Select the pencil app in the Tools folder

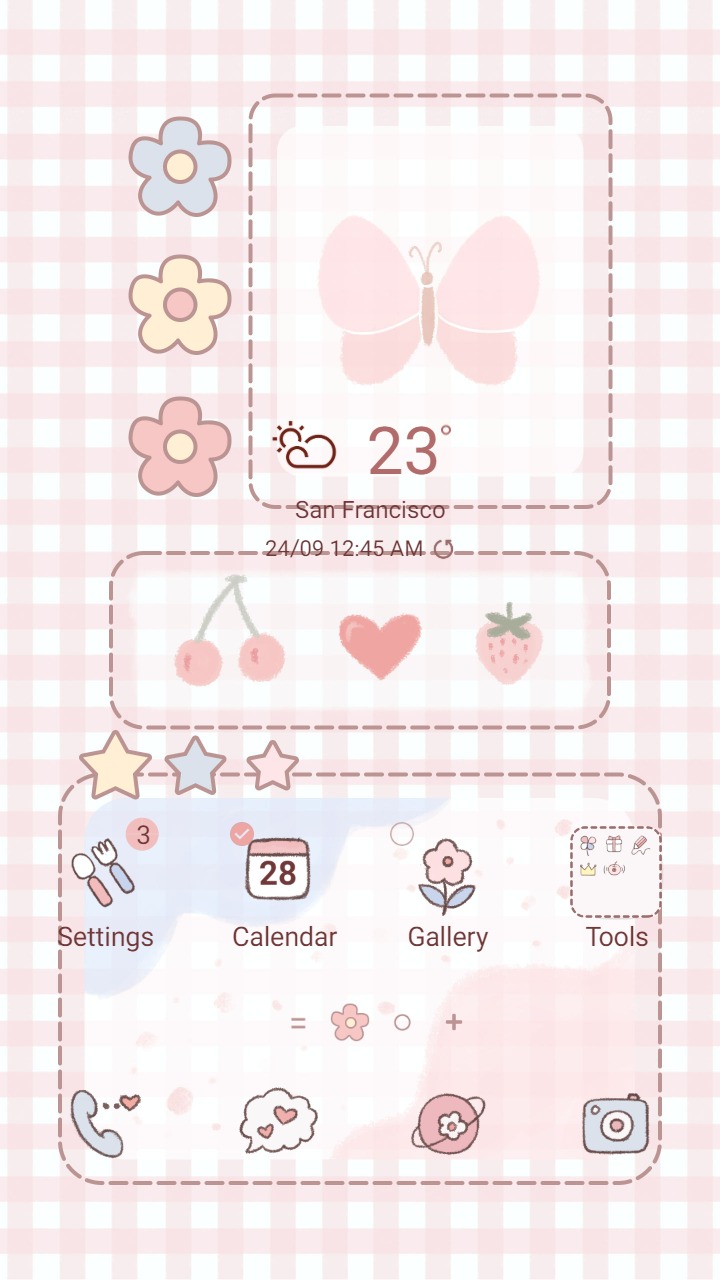640,845
